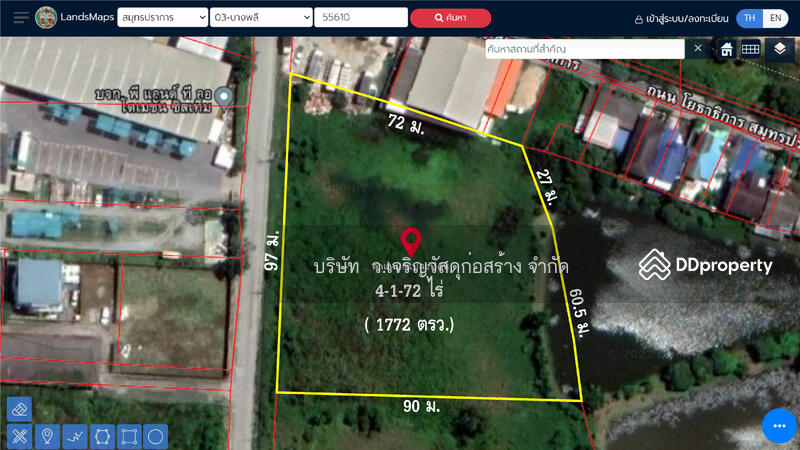Select the polyline drawing tool
Image resolution: width=800 pixels, height=450 pixels.
(74, 437)
